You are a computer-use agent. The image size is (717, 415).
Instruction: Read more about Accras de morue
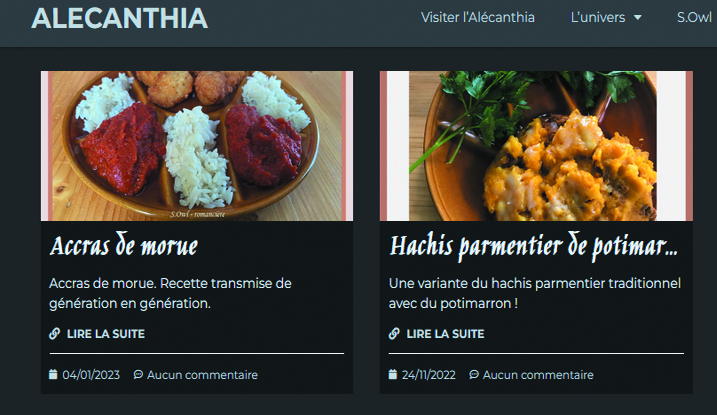click(x=104, y=334)
